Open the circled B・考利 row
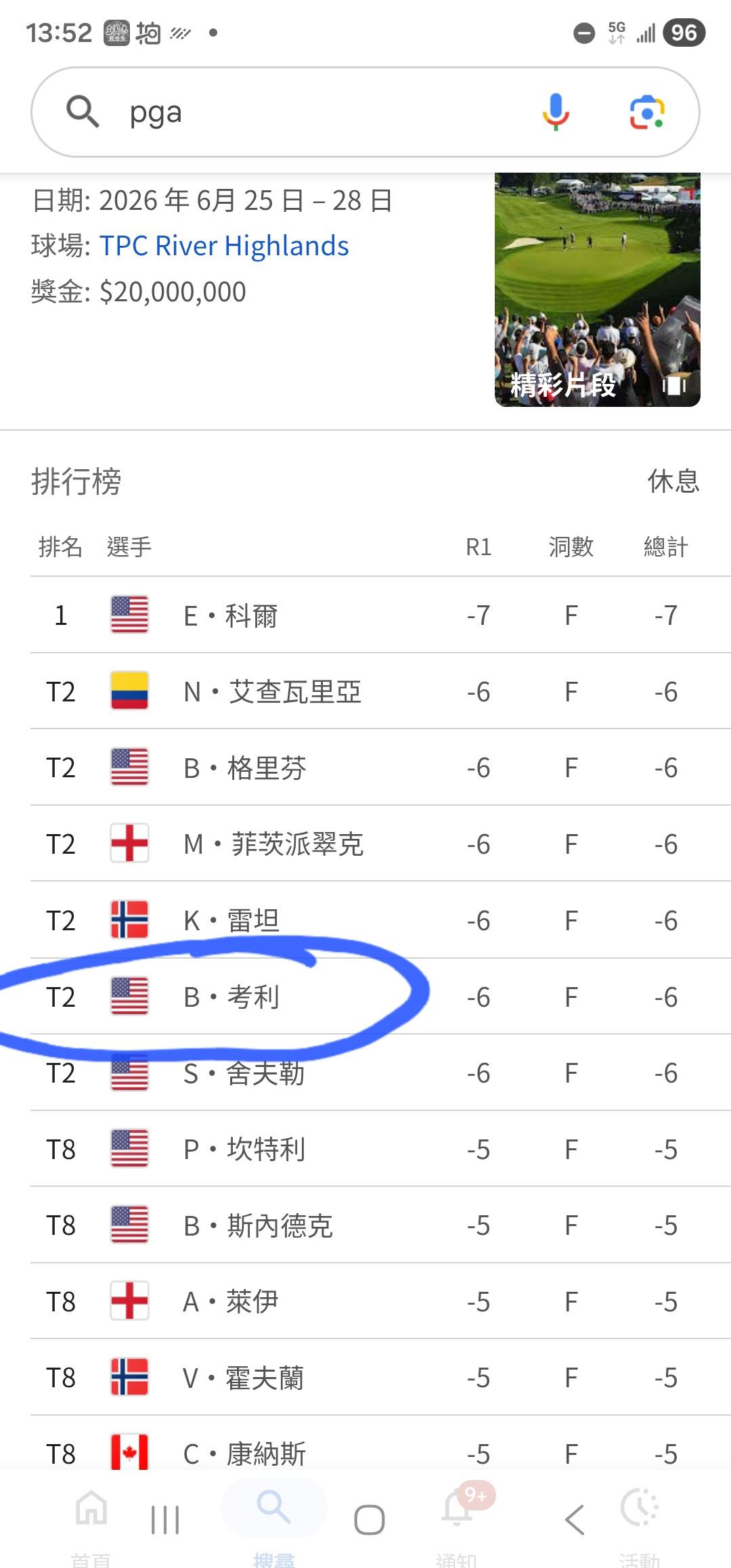Screen dimensions: 731x1568 pos(380,997)
